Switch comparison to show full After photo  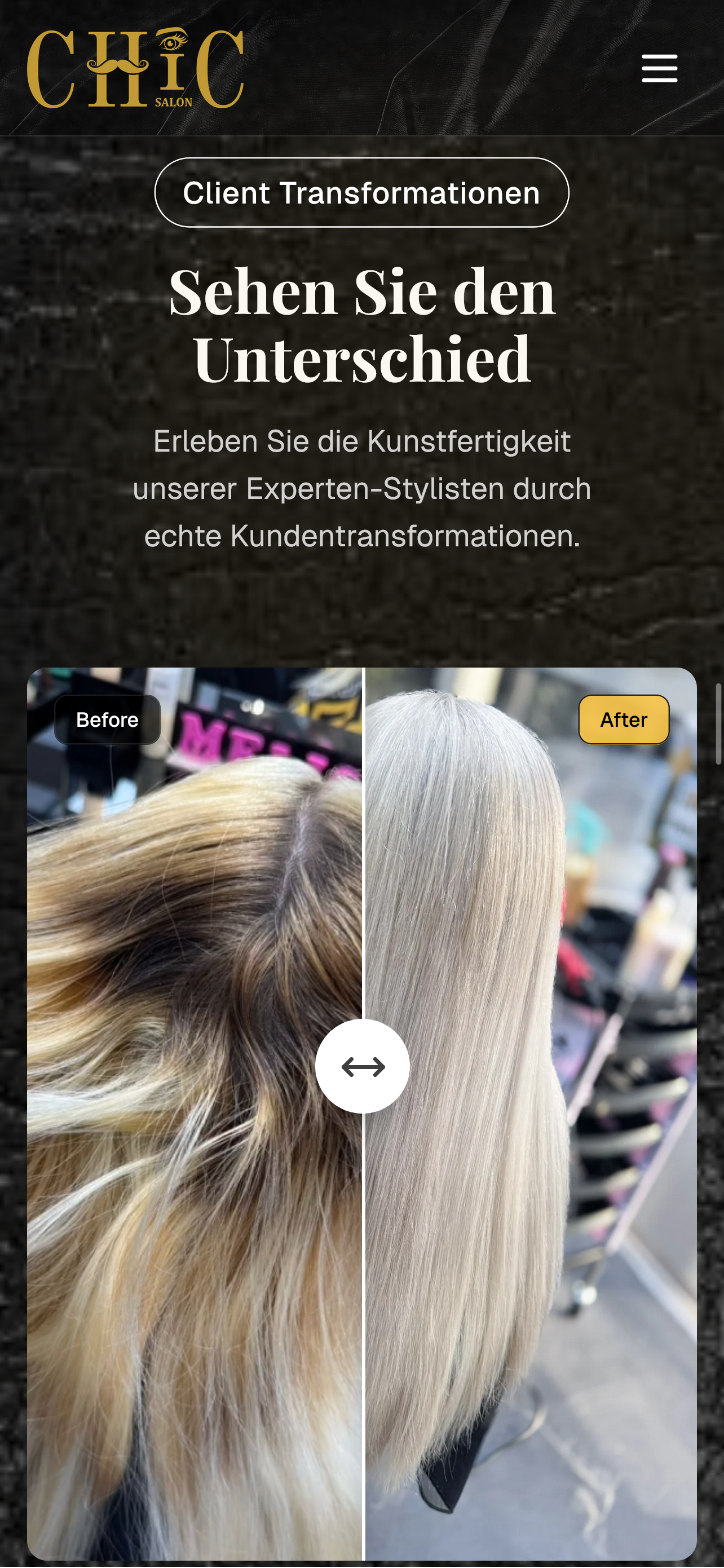click(623, 719)
